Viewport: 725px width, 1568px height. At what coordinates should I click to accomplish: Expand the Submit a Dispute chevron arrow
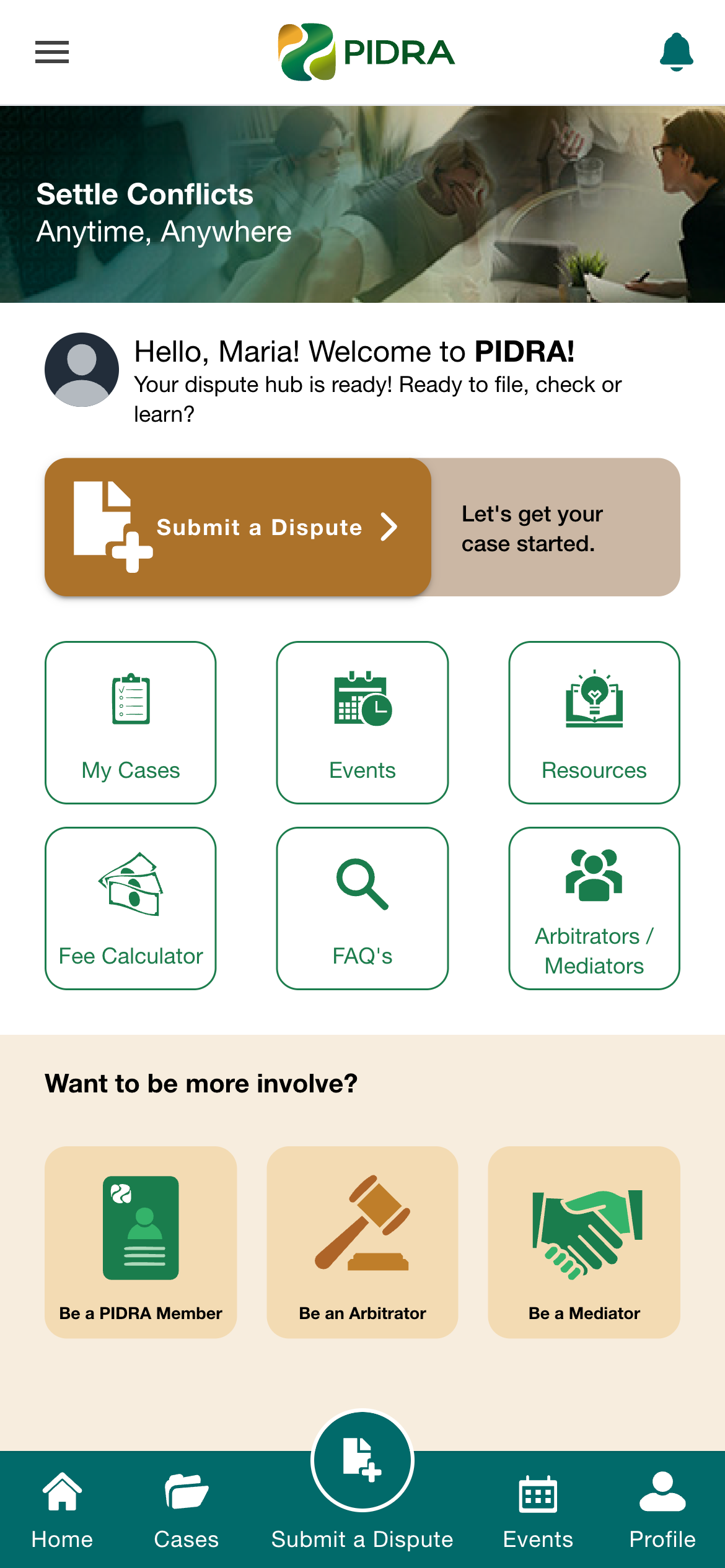coord(390,528)
